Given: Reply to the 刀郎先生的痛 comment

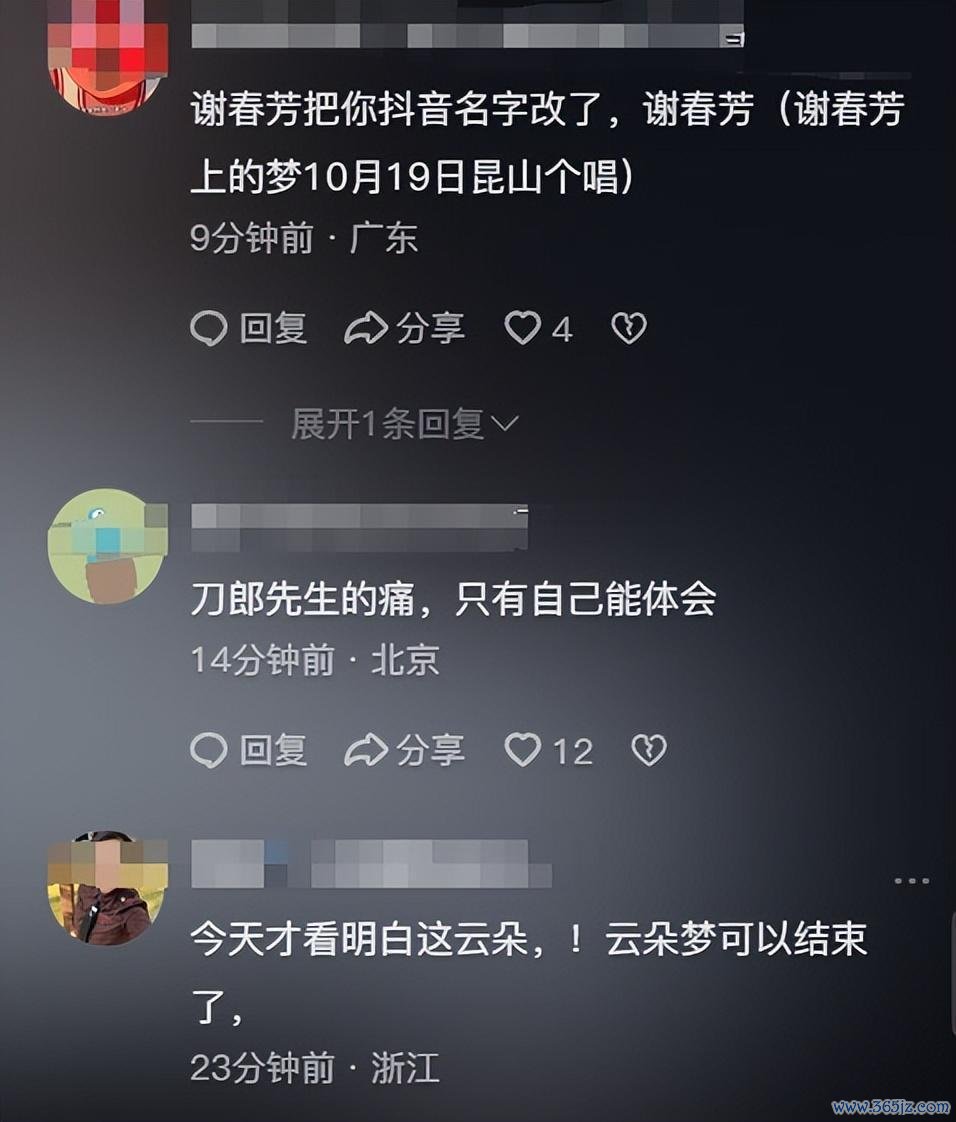Looking at the screenshot, I should click(x=248, y=750).
